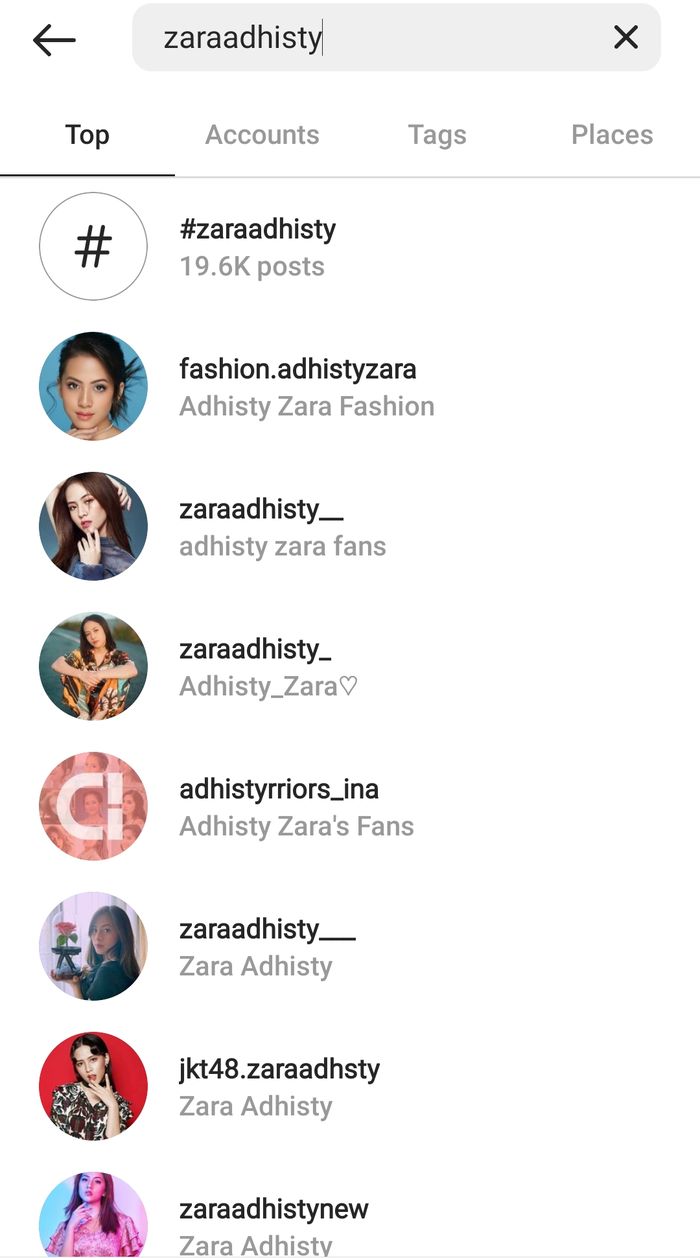The width and height of the screenshot is (700, 1258).
Task: Clear the search text with X
Action: (625, 38)
